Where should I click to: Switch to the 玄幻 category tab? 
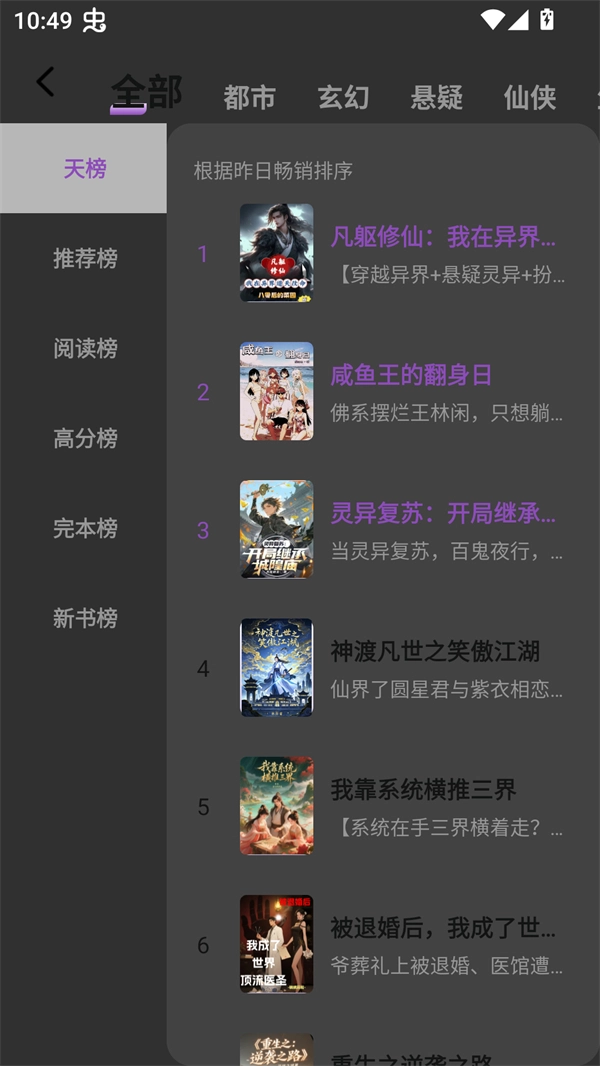[343, 97]
